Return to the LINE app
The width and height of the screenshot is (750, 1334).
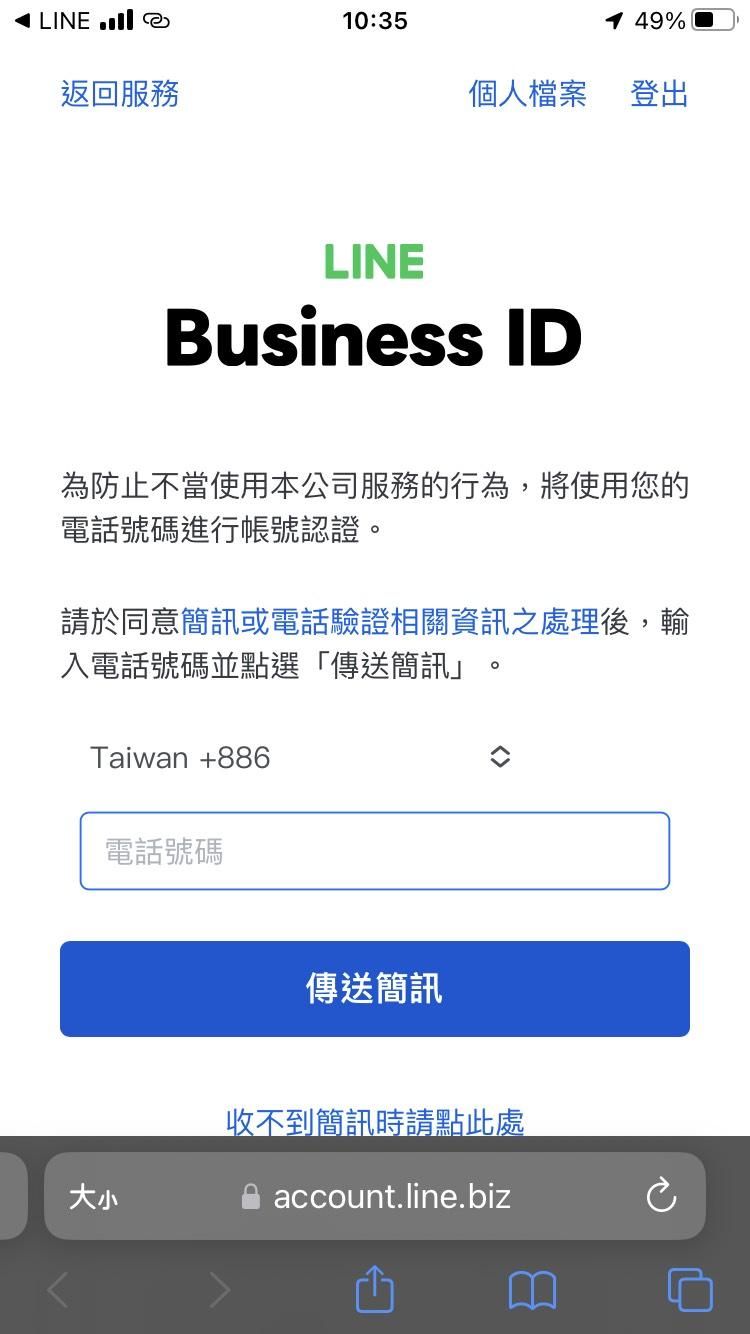(x=52, y=20)
